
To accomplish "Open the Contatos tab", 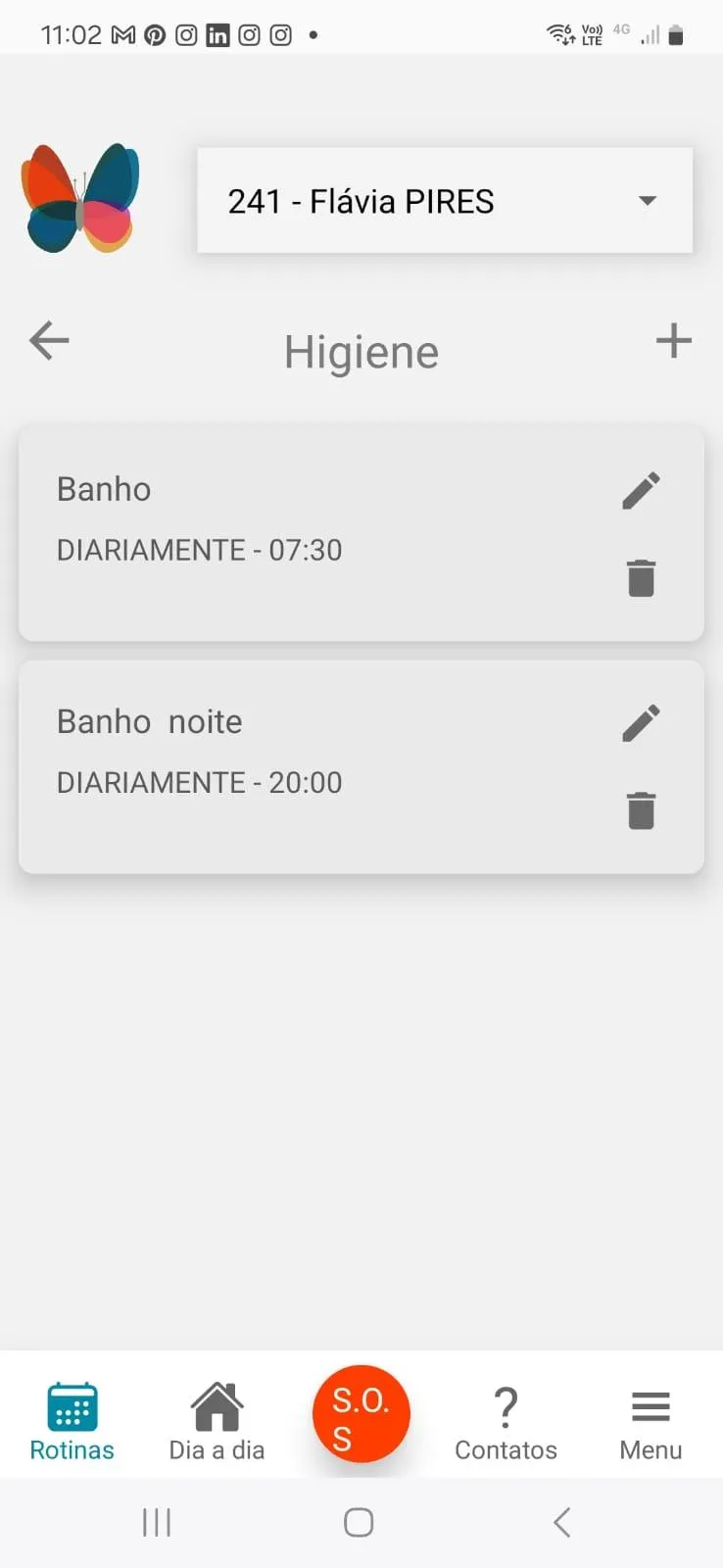I will coord(506,1421).
